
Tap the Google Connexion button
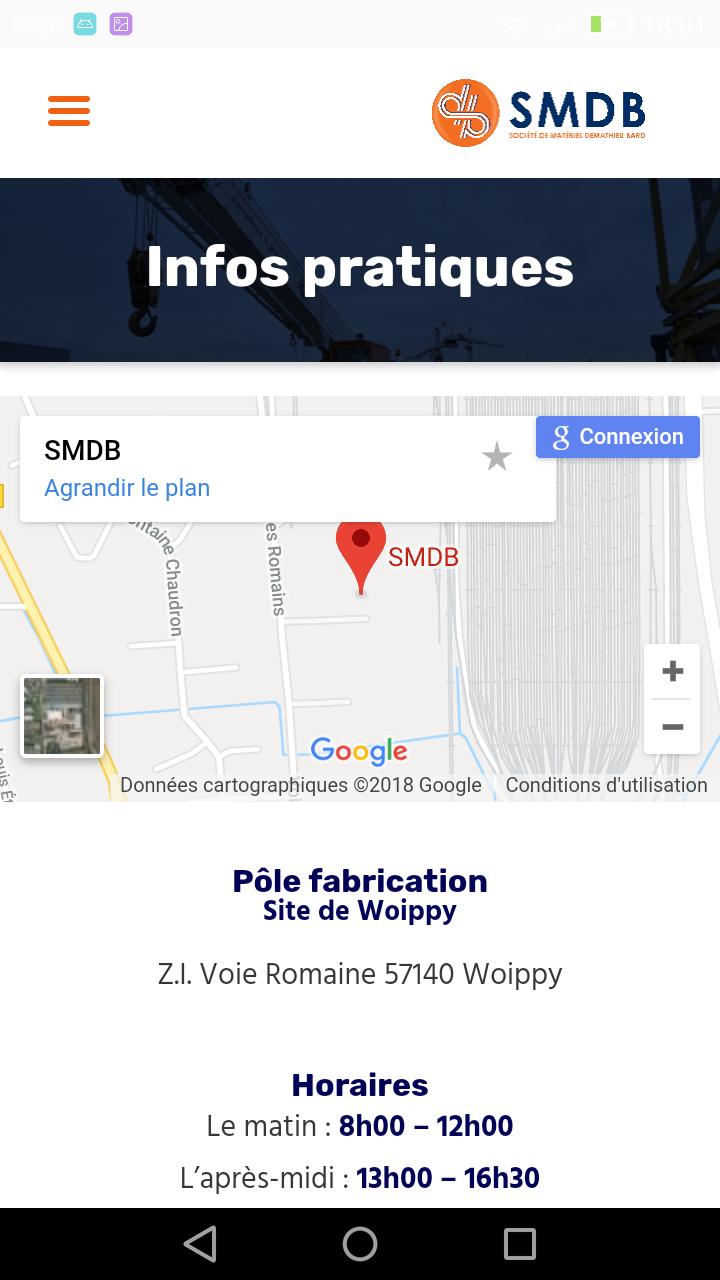(617, 437)
